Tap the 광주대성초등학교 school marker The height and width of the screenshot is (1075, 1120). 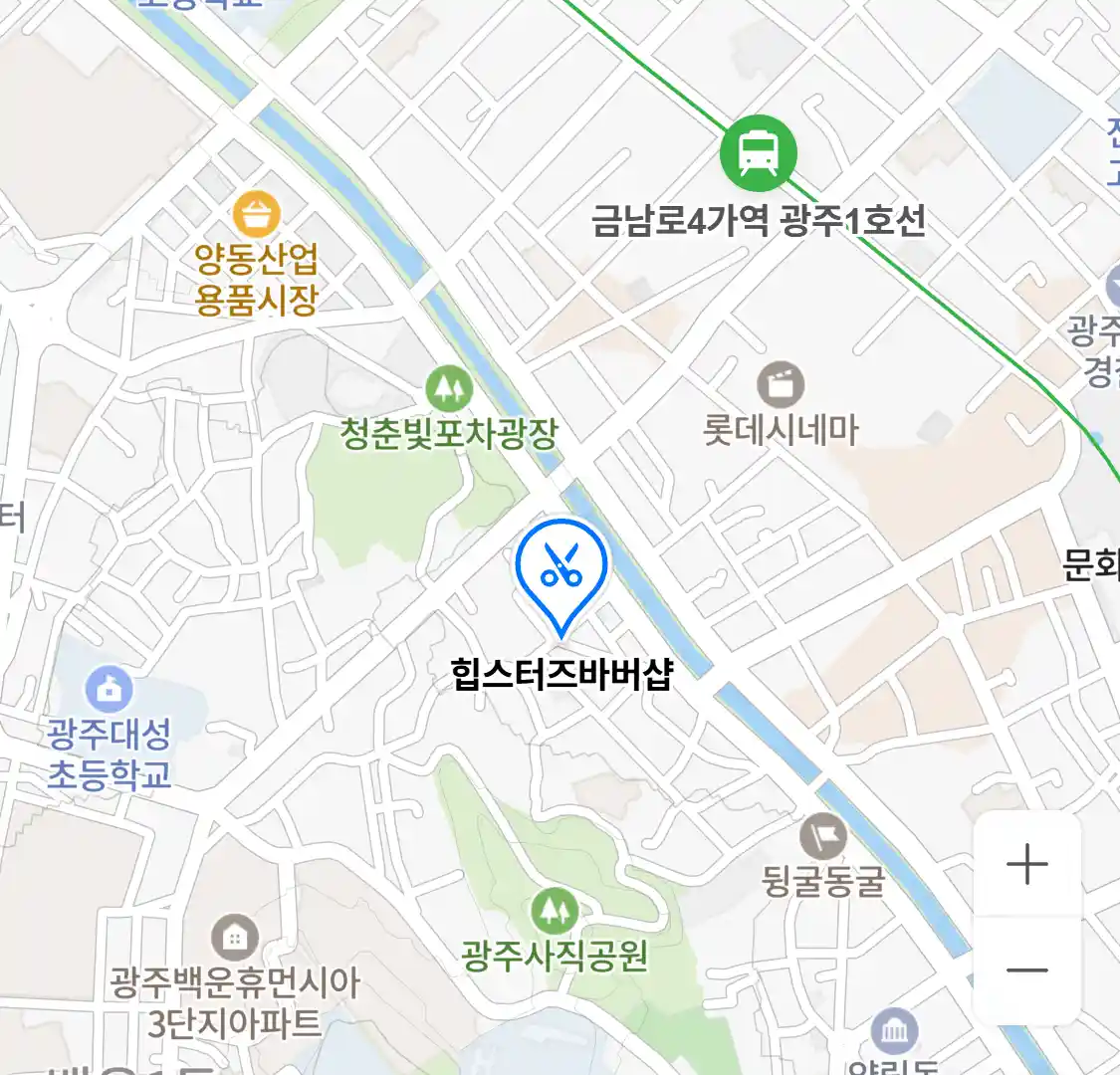pos(110,689)
